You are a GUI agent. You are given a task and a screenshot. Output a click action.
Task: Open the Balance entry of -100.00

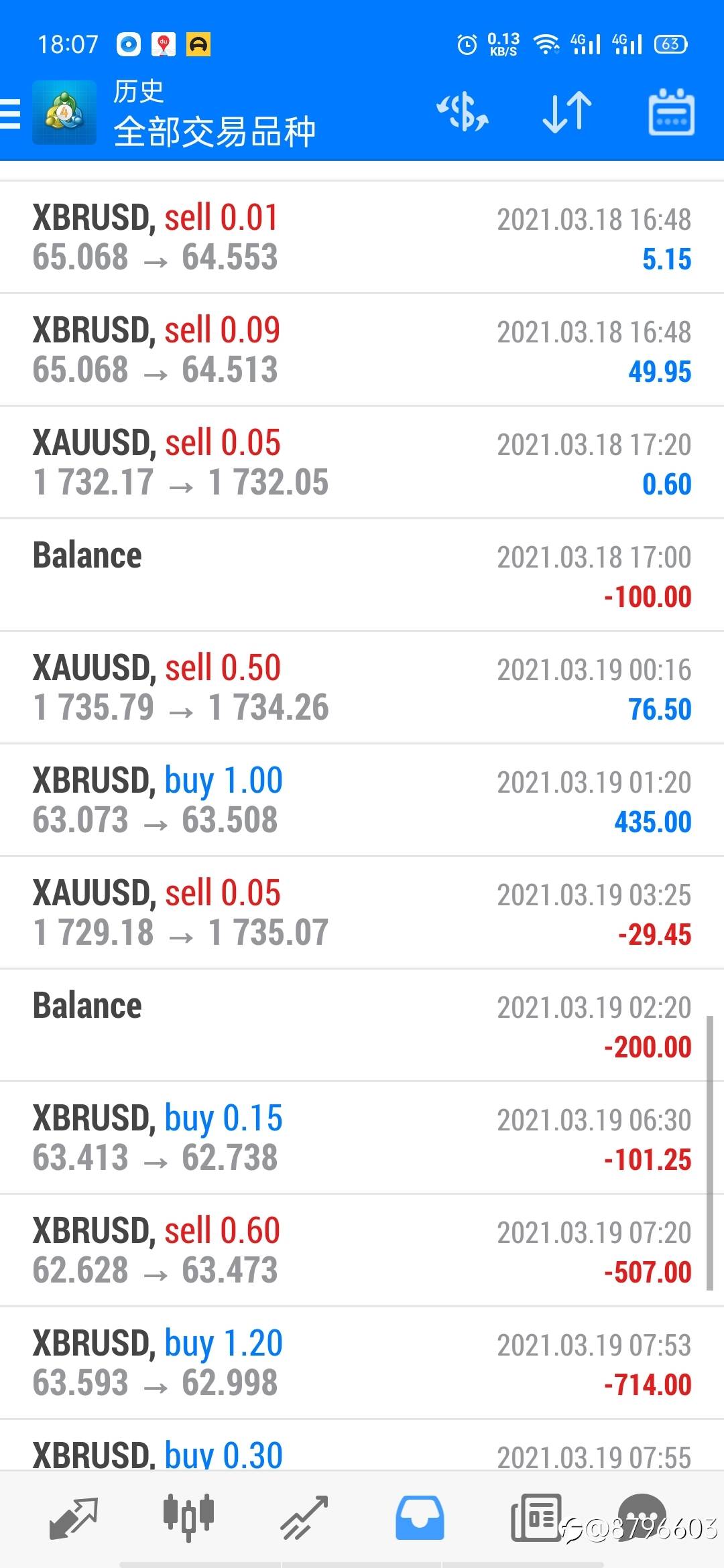pyautogui.click(x=362, y=575)
